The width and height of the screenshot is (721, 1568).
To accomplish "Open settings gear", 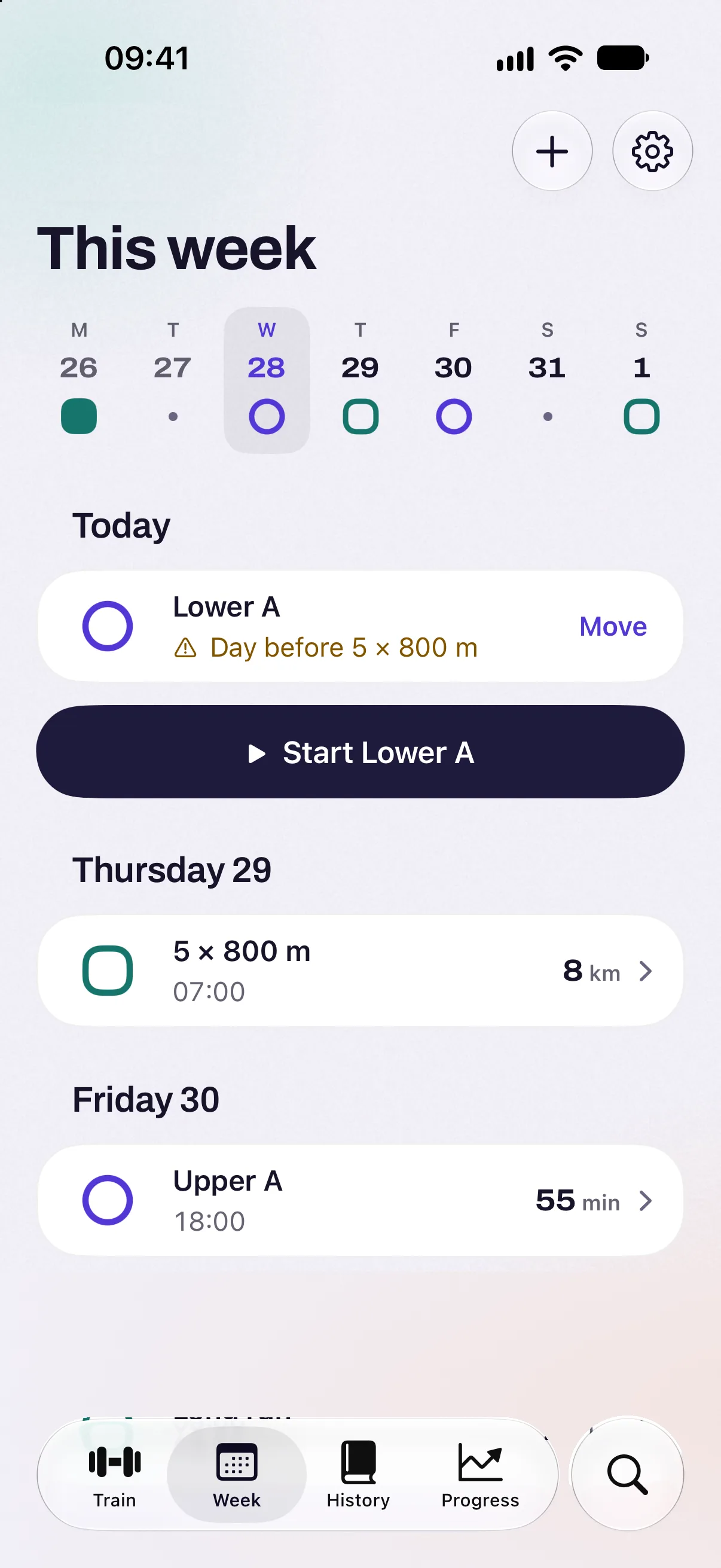I will pyautogui.click(x=652, y=151).
